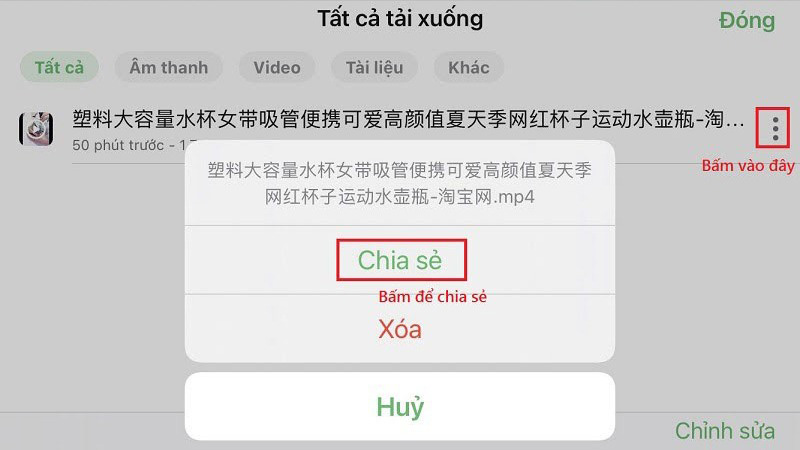Image resolution: width=800 pixels, height=450 pixels.
Task: Open the three-dot menu for the mp4 file
Action: [x=775, y=127]
